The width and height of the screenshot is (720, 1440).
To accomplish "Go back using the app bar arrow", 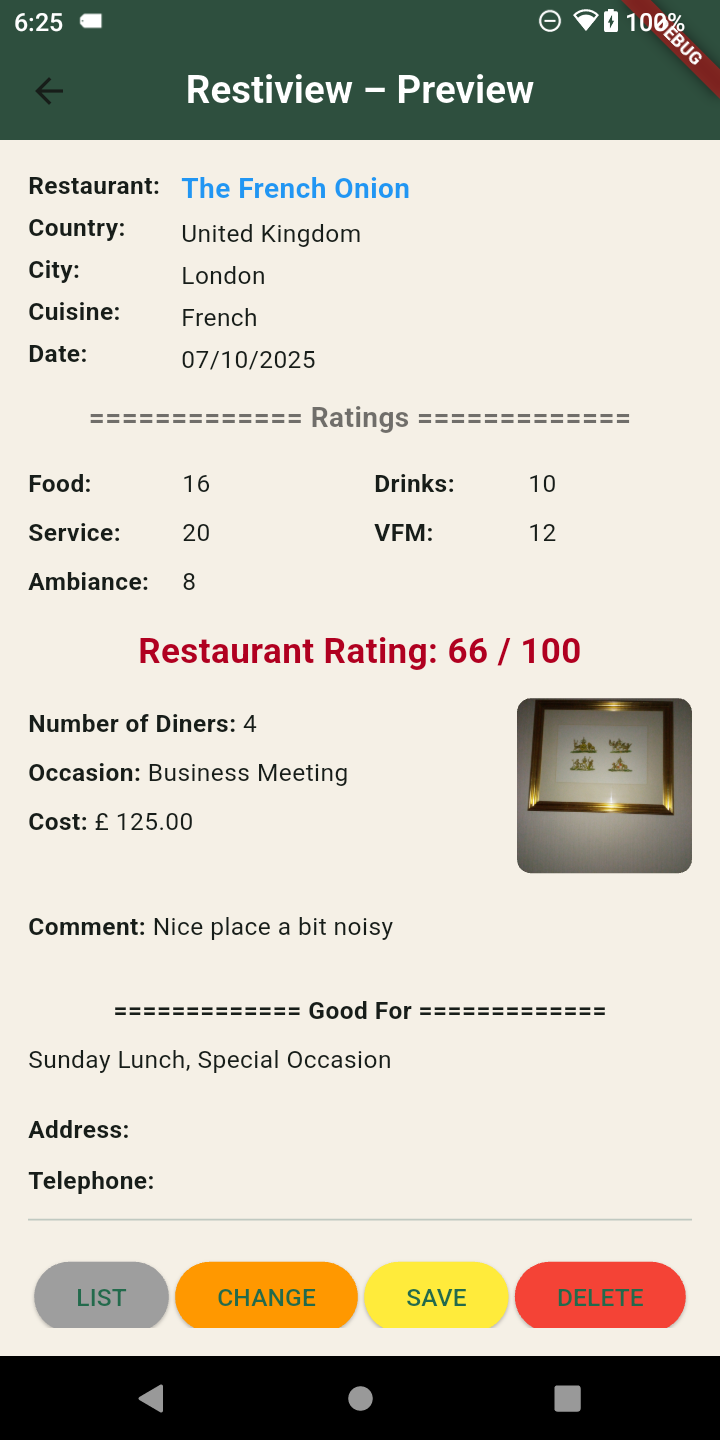I will pos(49,91).
